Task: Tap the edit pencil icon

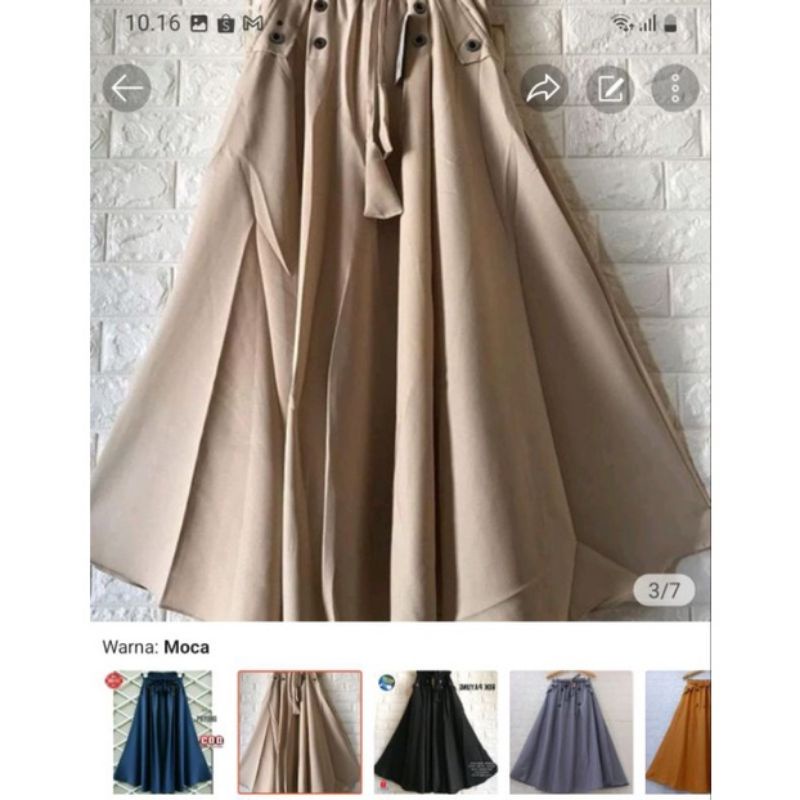Action: tap(610, 88)
